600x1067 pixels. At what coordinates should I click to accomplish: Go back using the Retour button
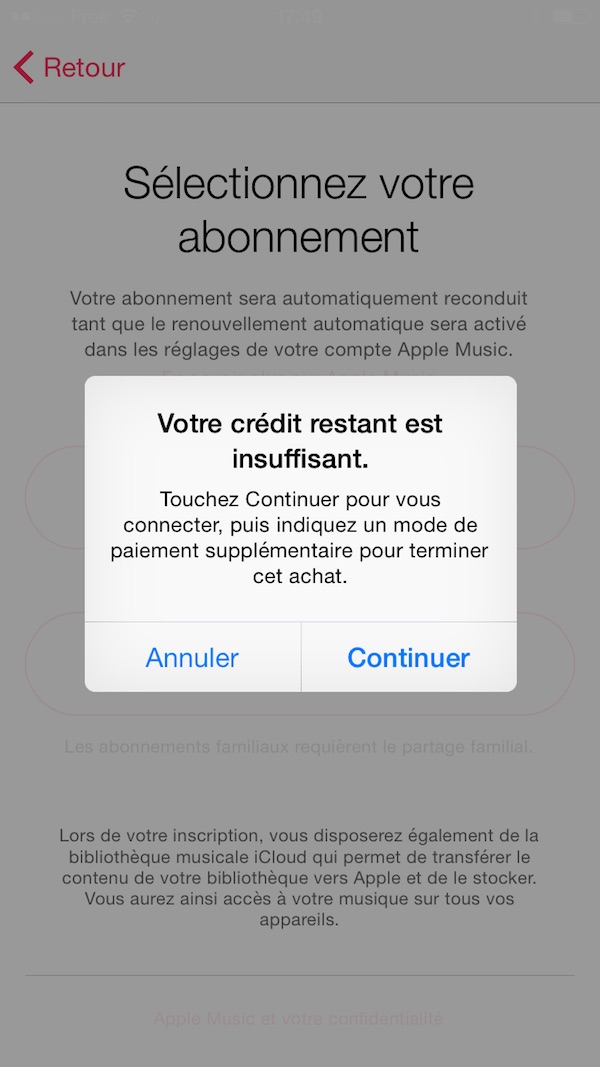tap(69, 67)
